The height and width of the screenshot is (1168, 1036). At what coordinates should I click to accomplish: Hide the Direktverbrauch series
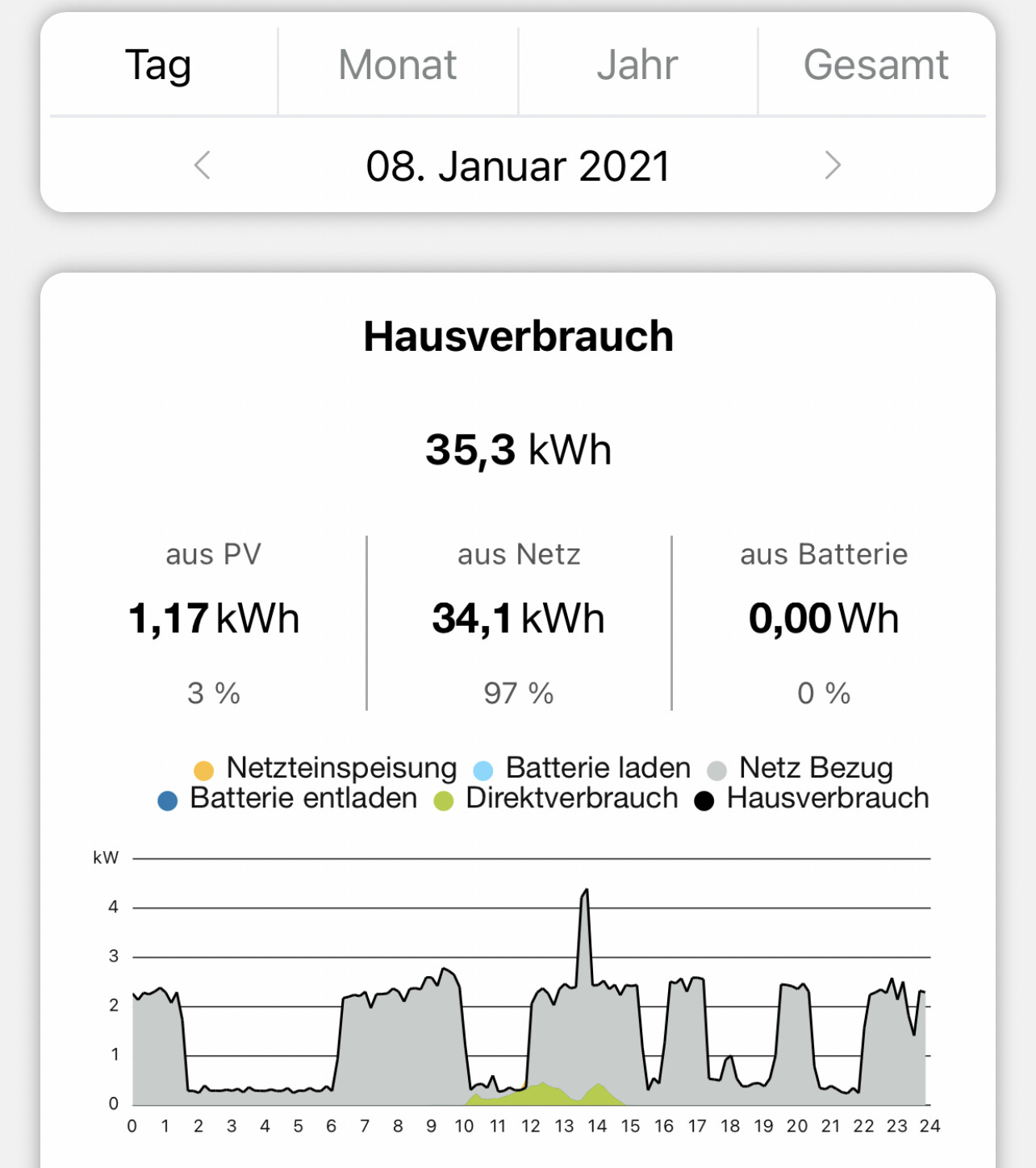pyautogui.click(x=557, y=799)
